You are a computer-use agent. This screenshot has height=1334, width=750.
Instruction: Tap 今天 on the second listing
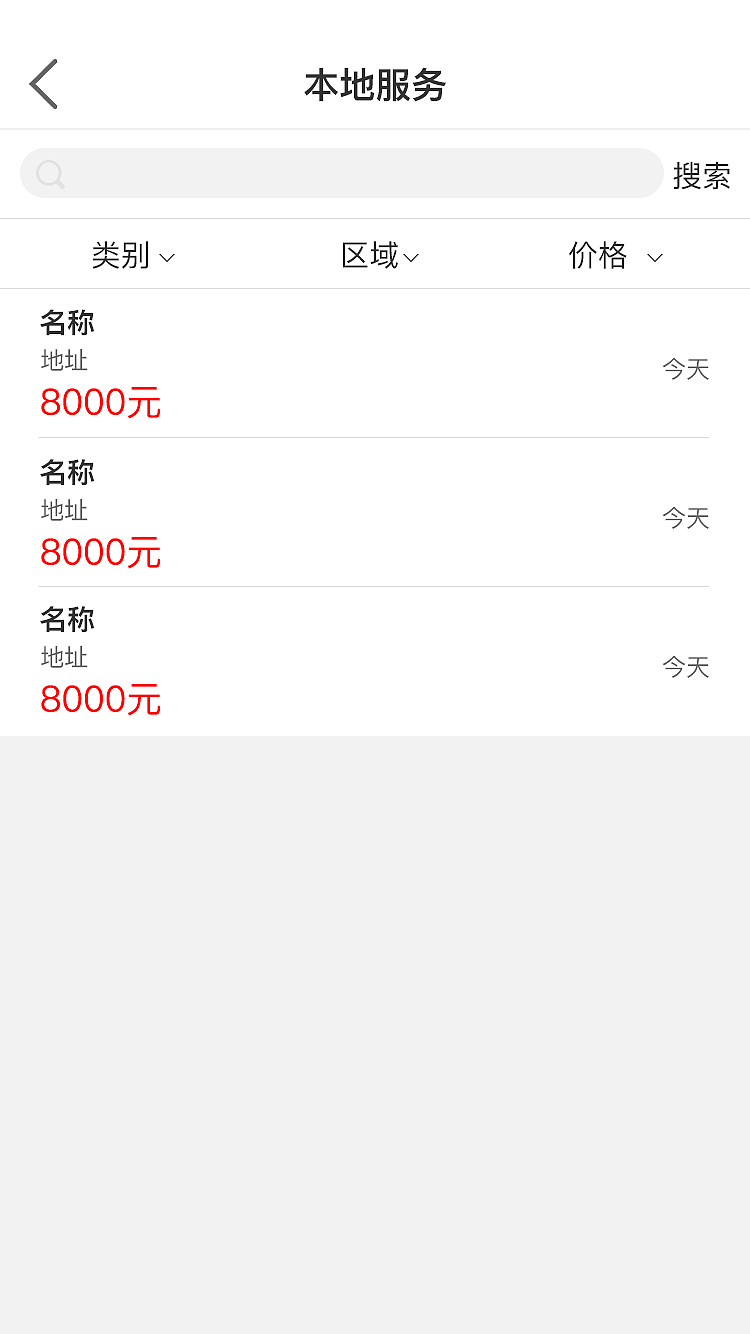[685, 519]
